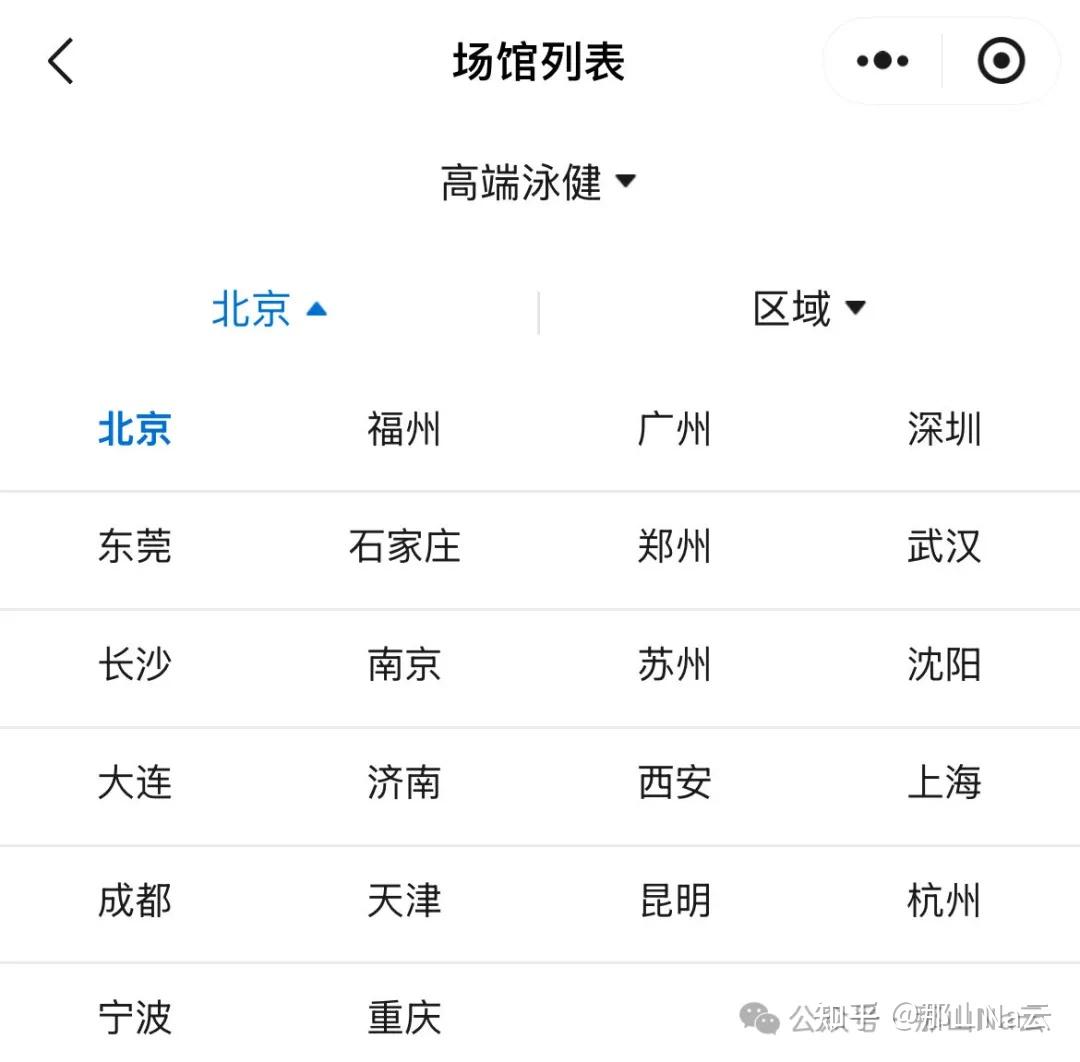Tap 武汉 in the city list

[x=944, y=547]
